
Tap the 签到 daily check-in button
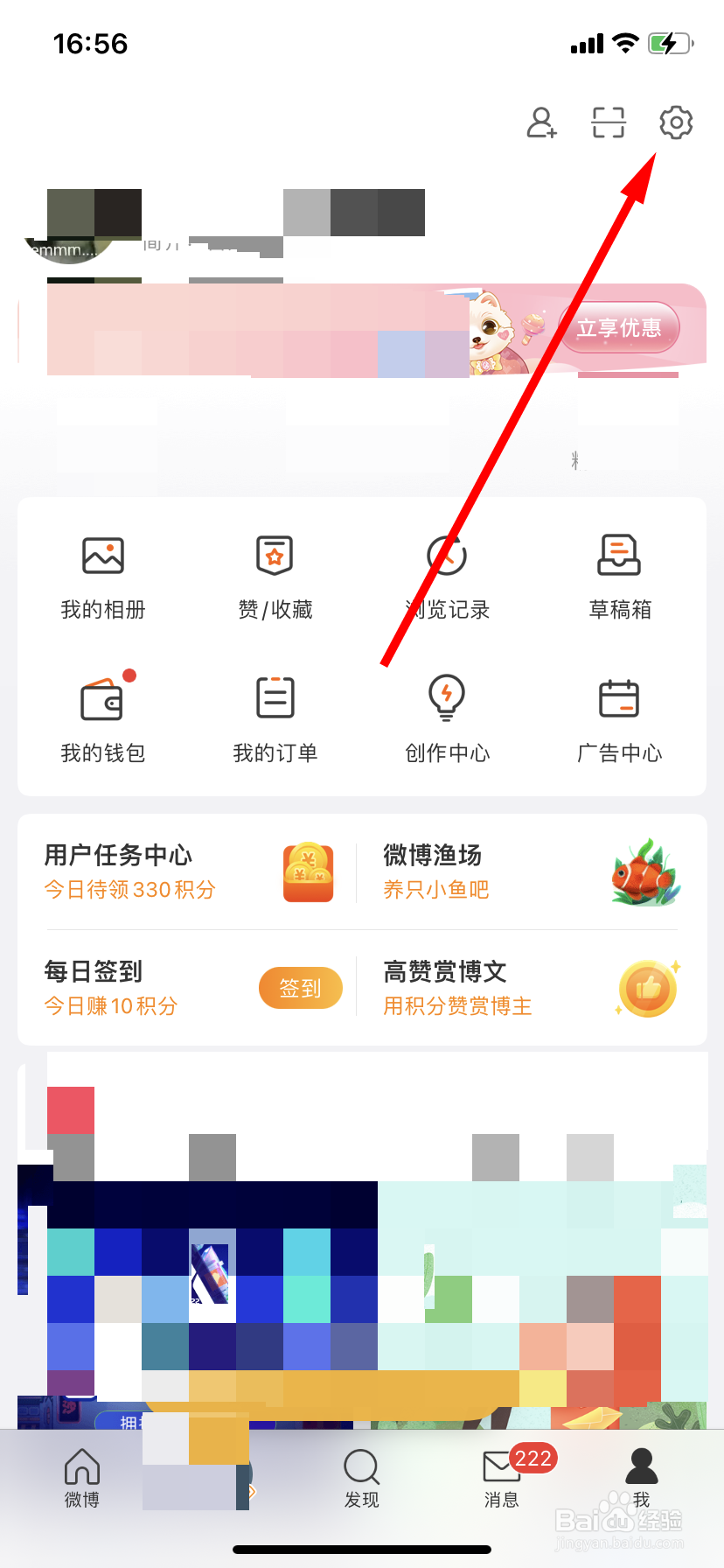(300, 987)
